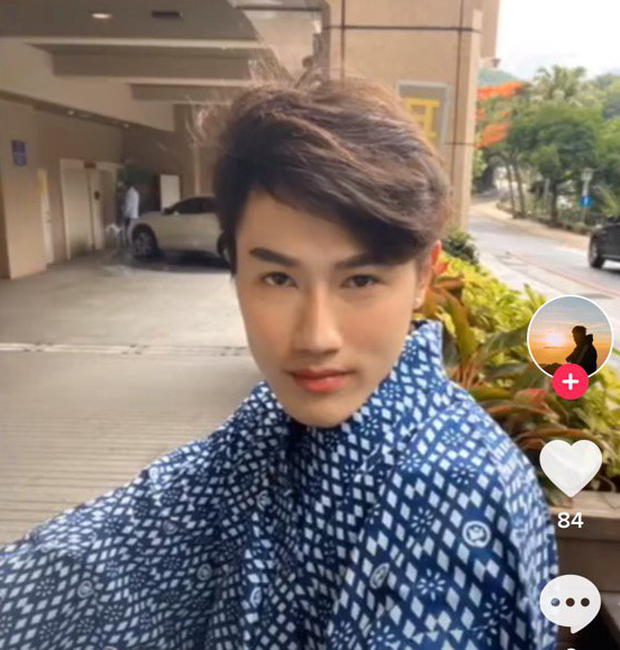This screenshot has height=650, width=620.
Task: Open the comments speech bubble
Action: coord(570,603)
